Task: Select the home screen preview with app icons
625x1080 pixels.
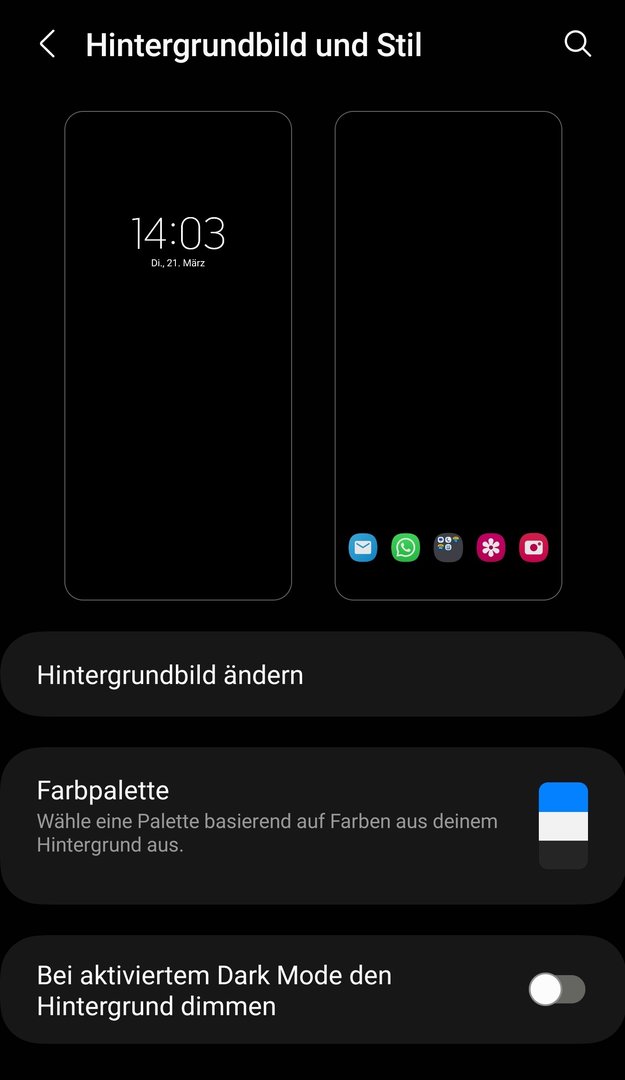Action: pyautogui.click(x=448, y=355)
